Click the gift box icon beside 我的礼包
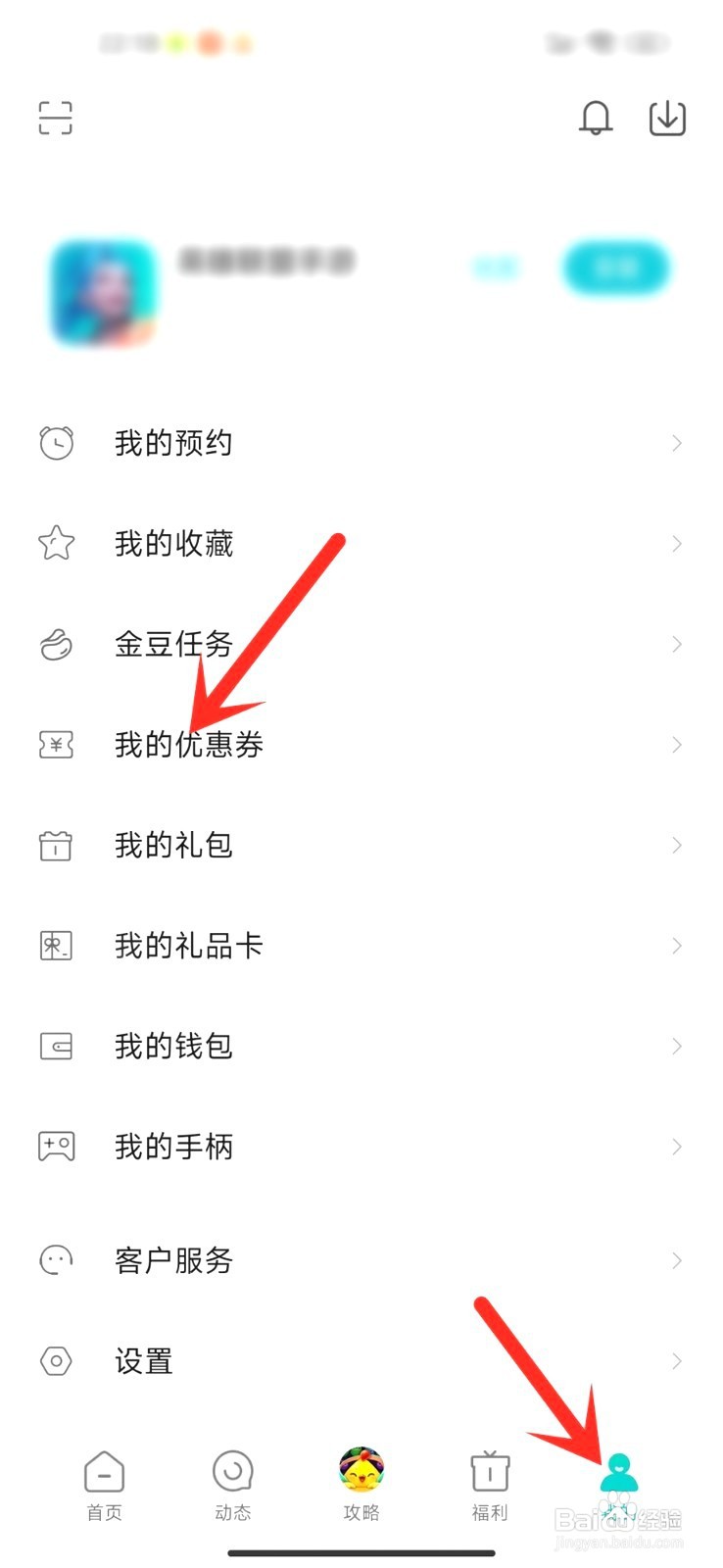This screenshot has height=1568, width=723. (x=56, y=845)
